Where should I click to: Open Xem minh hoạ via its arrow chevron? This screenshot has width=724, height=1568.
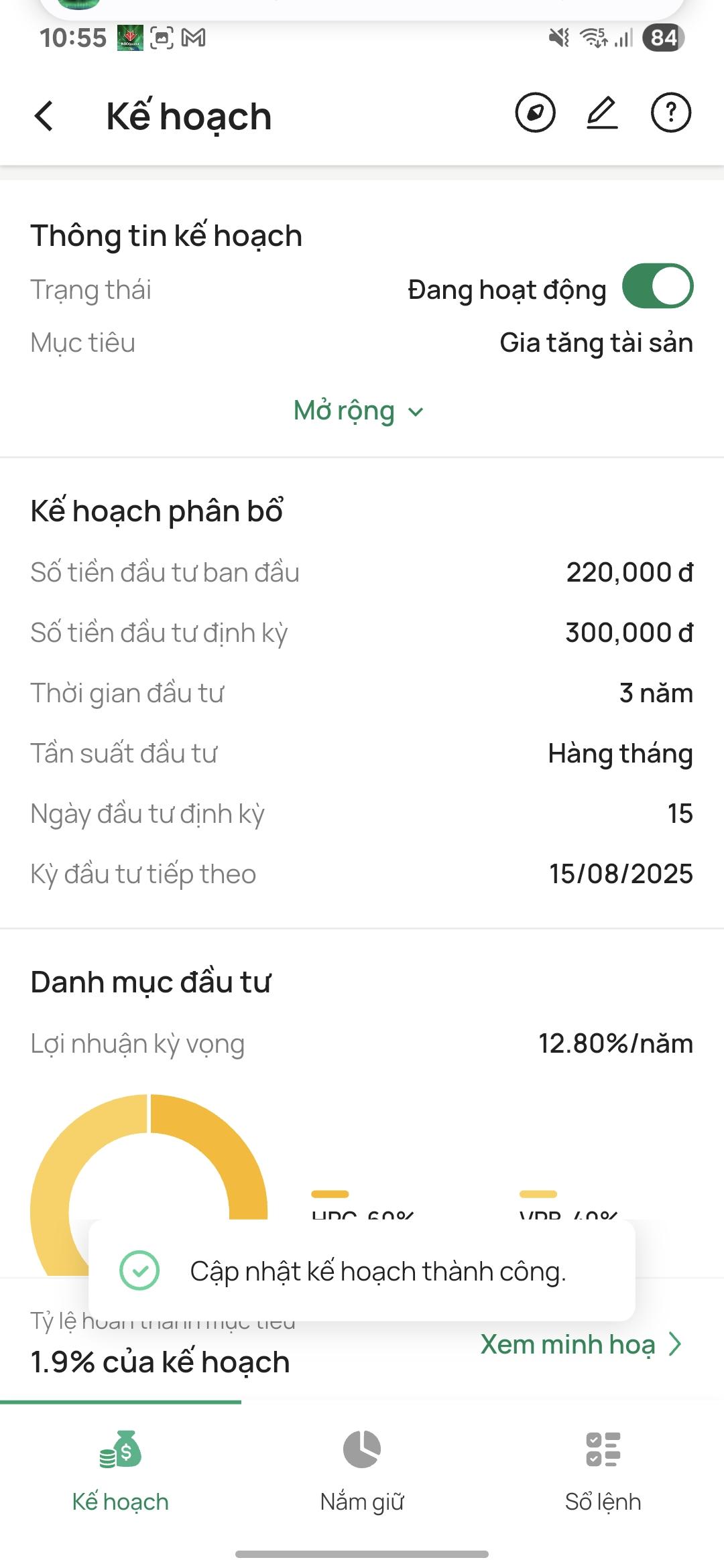[x=674, y=1344]
